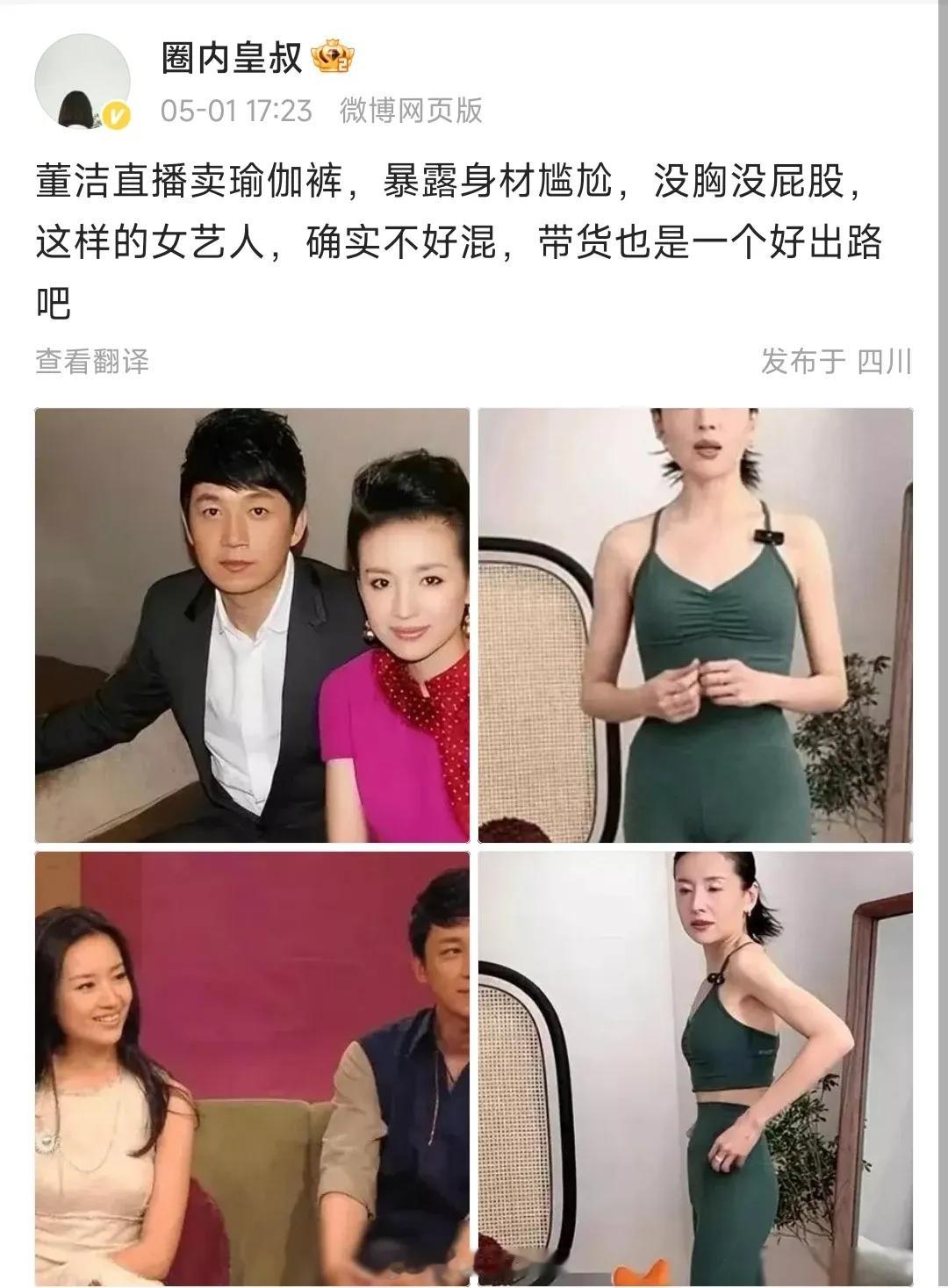This screenshot has height=1288, width=948.
Task: Click the clip-on microphone in yoga photo
Action: 768,538
